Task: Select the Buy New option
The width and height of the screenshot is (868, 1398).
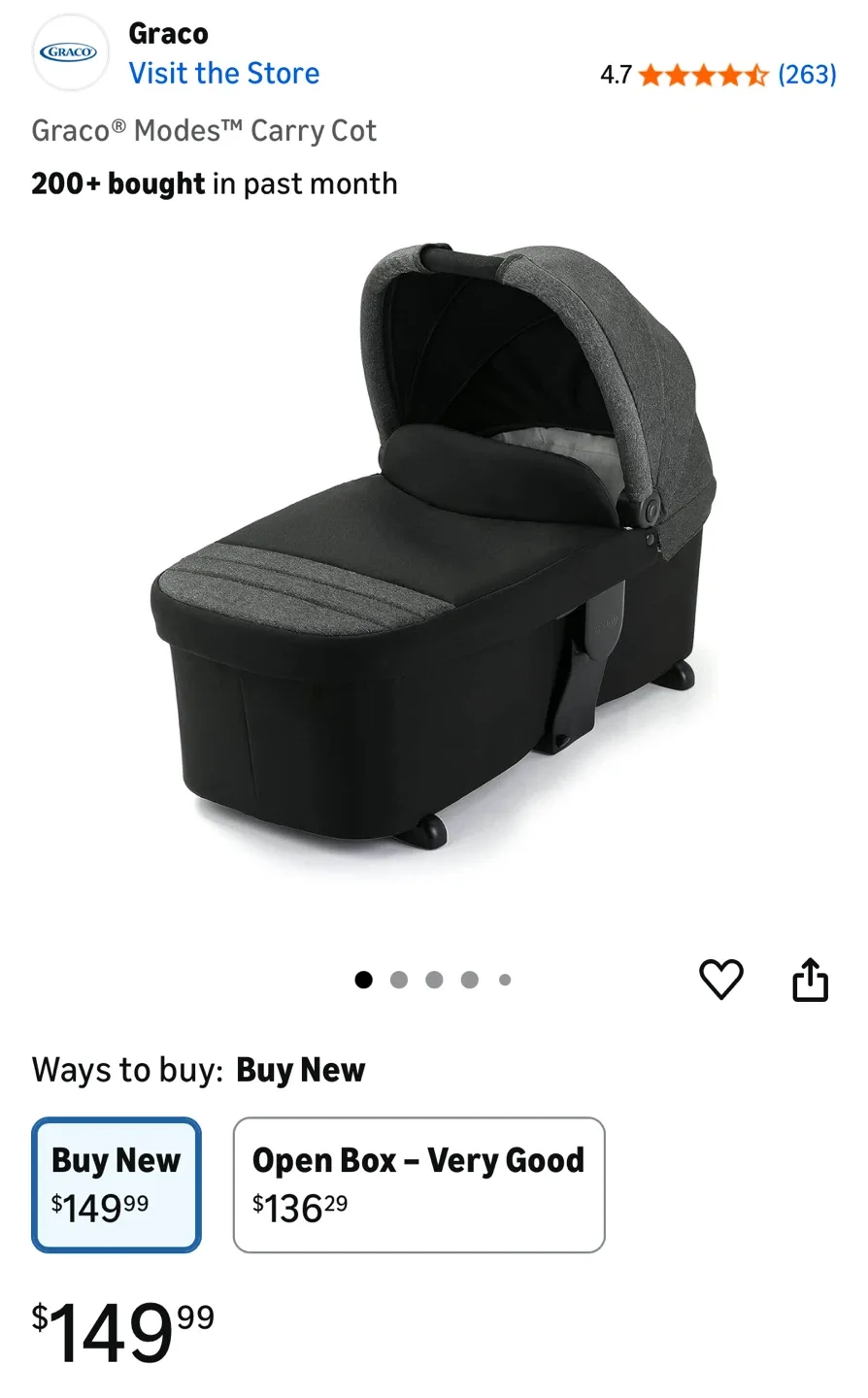Action: (x=117, y=1184)
